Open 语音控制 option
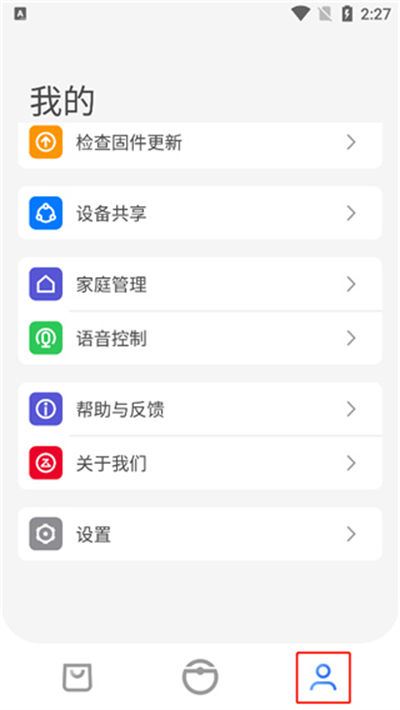Screen dimensions: 400x710 pos(200,338)
